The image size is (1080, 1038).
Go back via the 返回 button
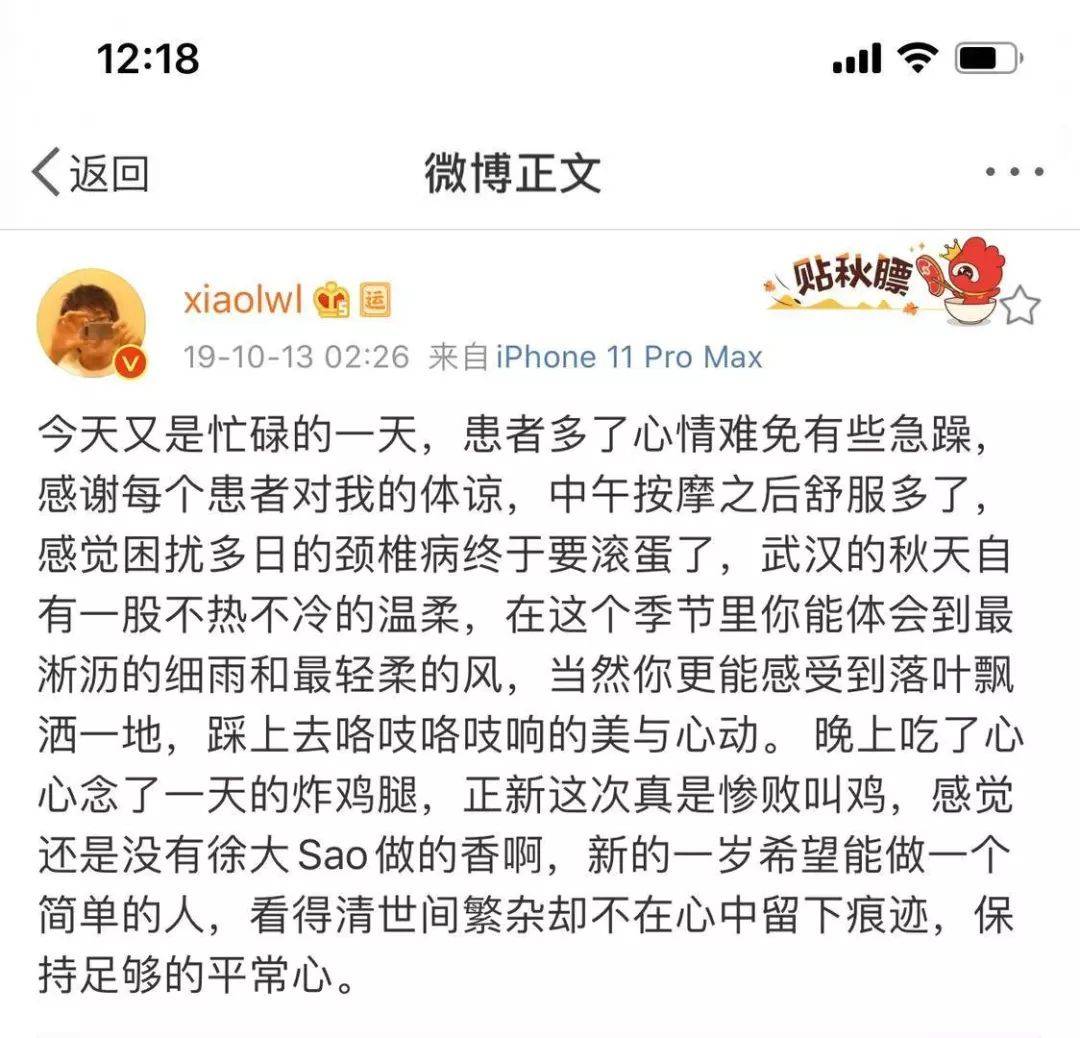(x=91, y=173)
